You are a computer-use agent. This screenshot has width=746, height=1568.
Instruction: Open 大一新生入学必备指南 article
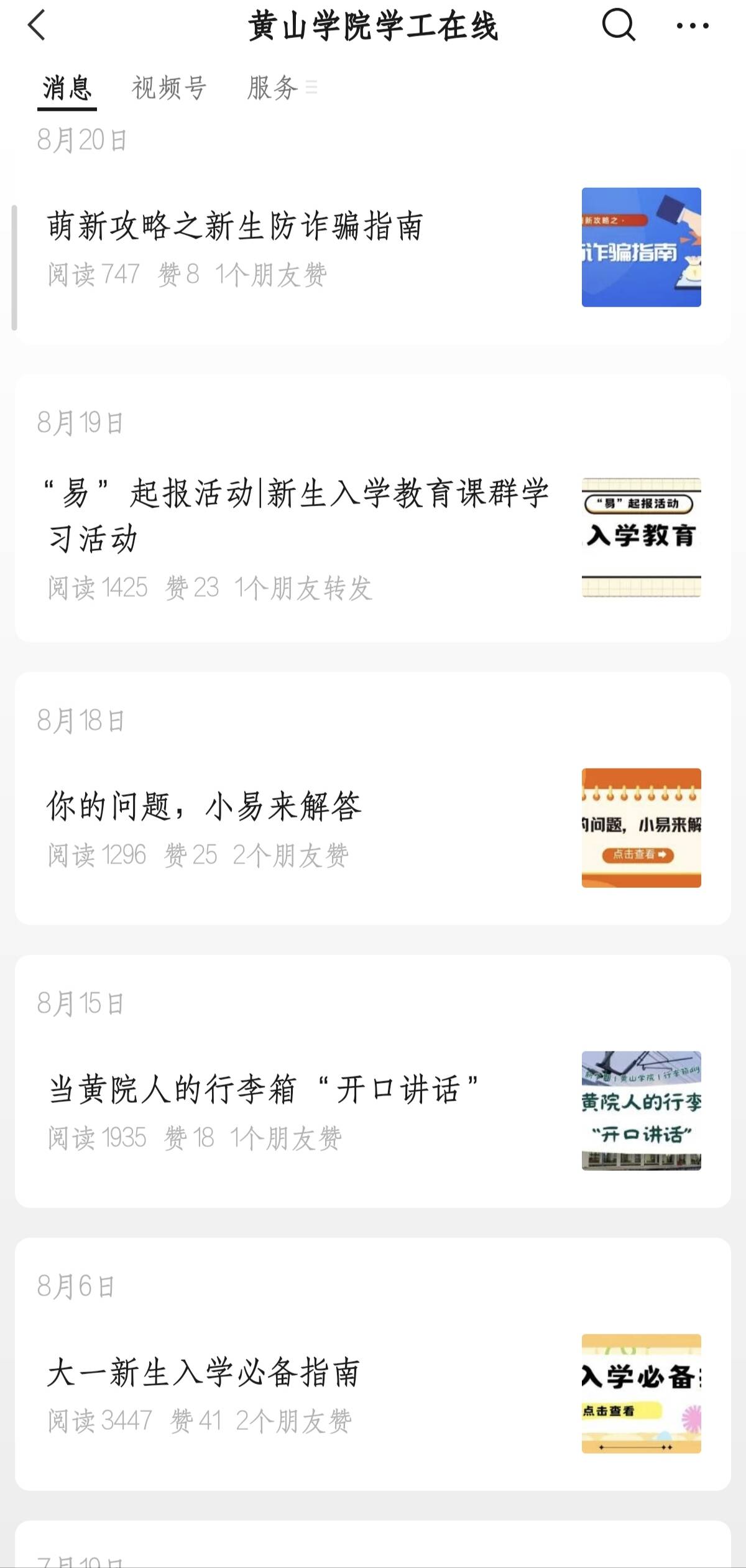click(204, 1372)
